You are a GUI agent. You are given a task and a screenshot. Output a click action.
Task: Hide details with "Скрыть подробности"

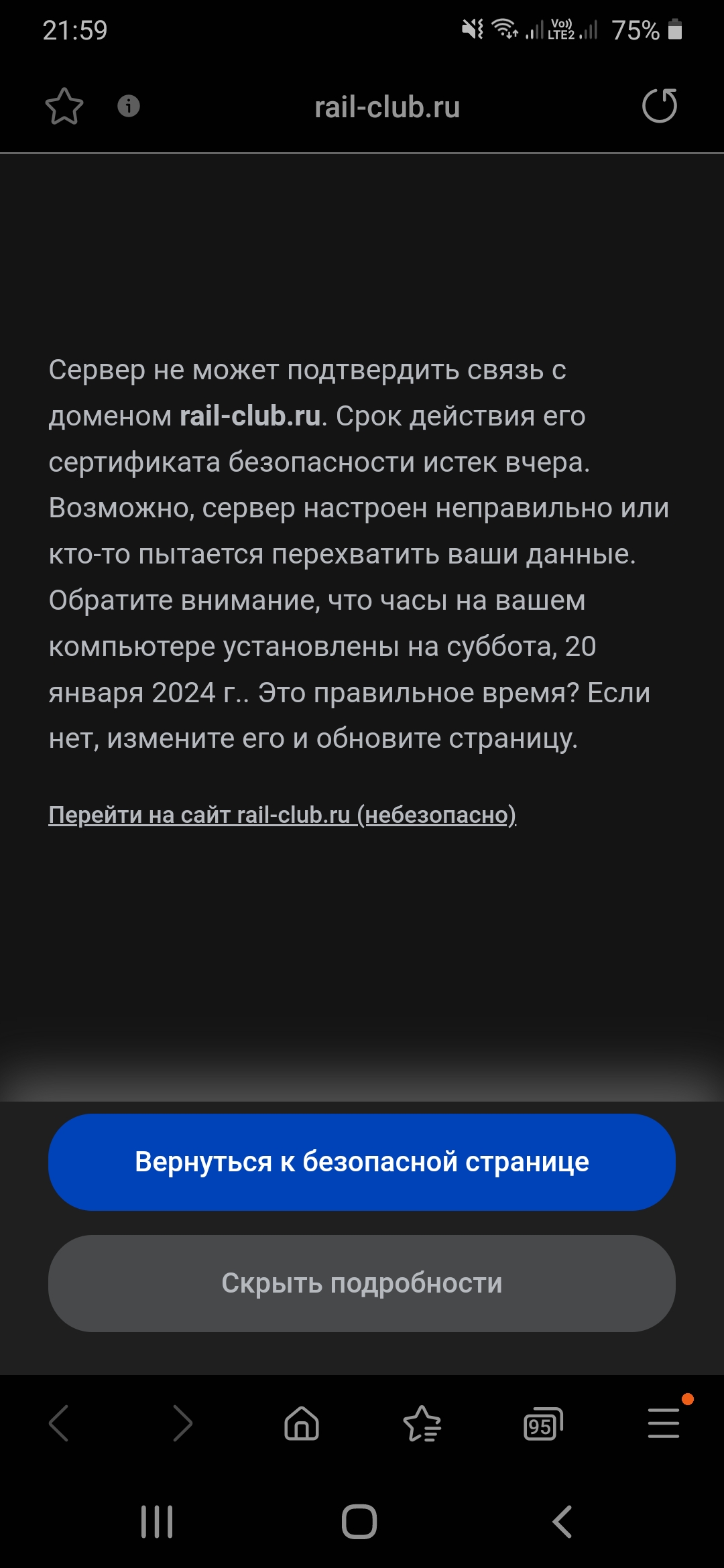point(362,1283)
